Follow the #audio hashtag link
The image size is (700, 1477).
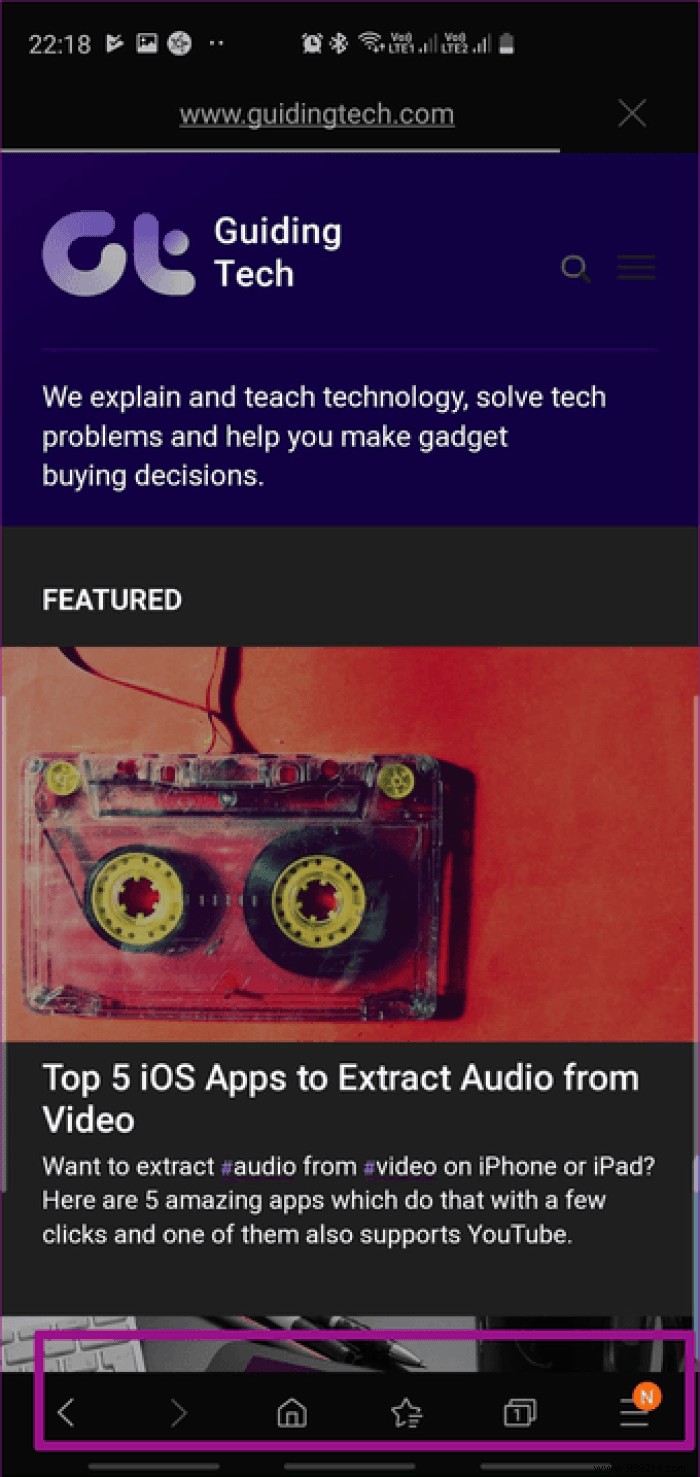tap(260, 1166)
